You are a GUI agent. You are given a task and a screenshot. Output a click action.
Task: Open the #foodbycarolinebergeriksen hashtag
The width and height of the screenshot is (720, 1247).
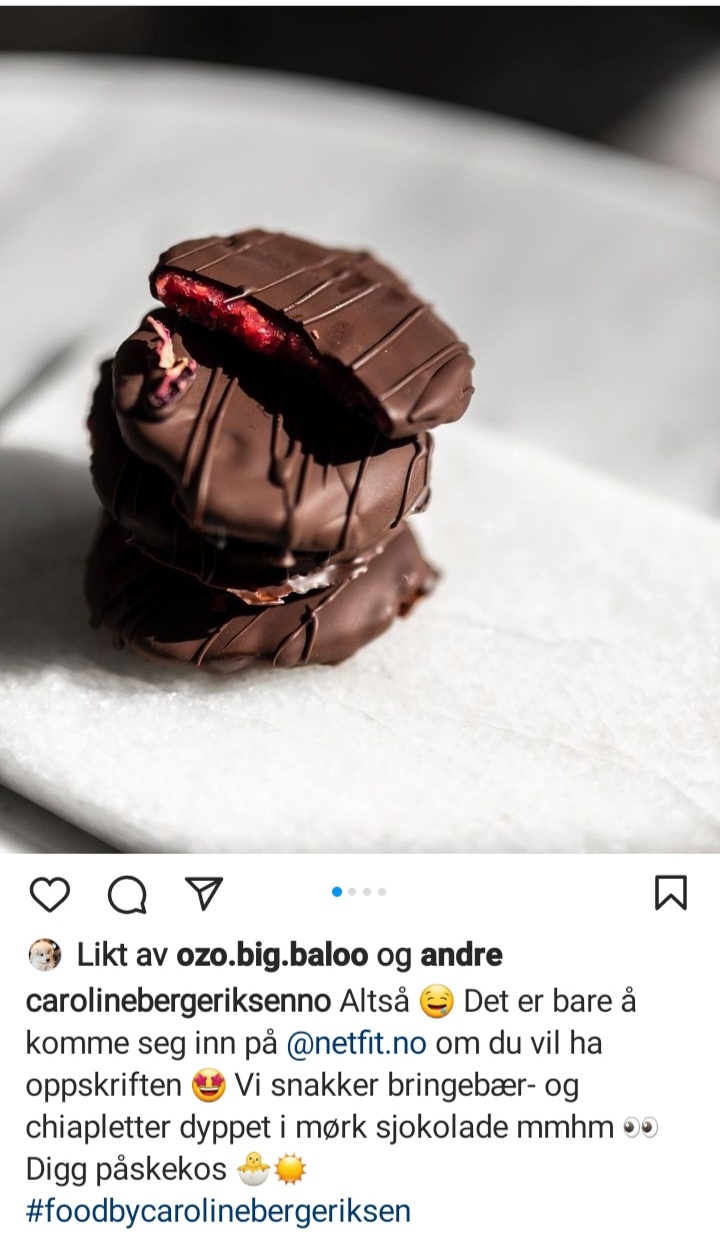tap(219, 1211)
